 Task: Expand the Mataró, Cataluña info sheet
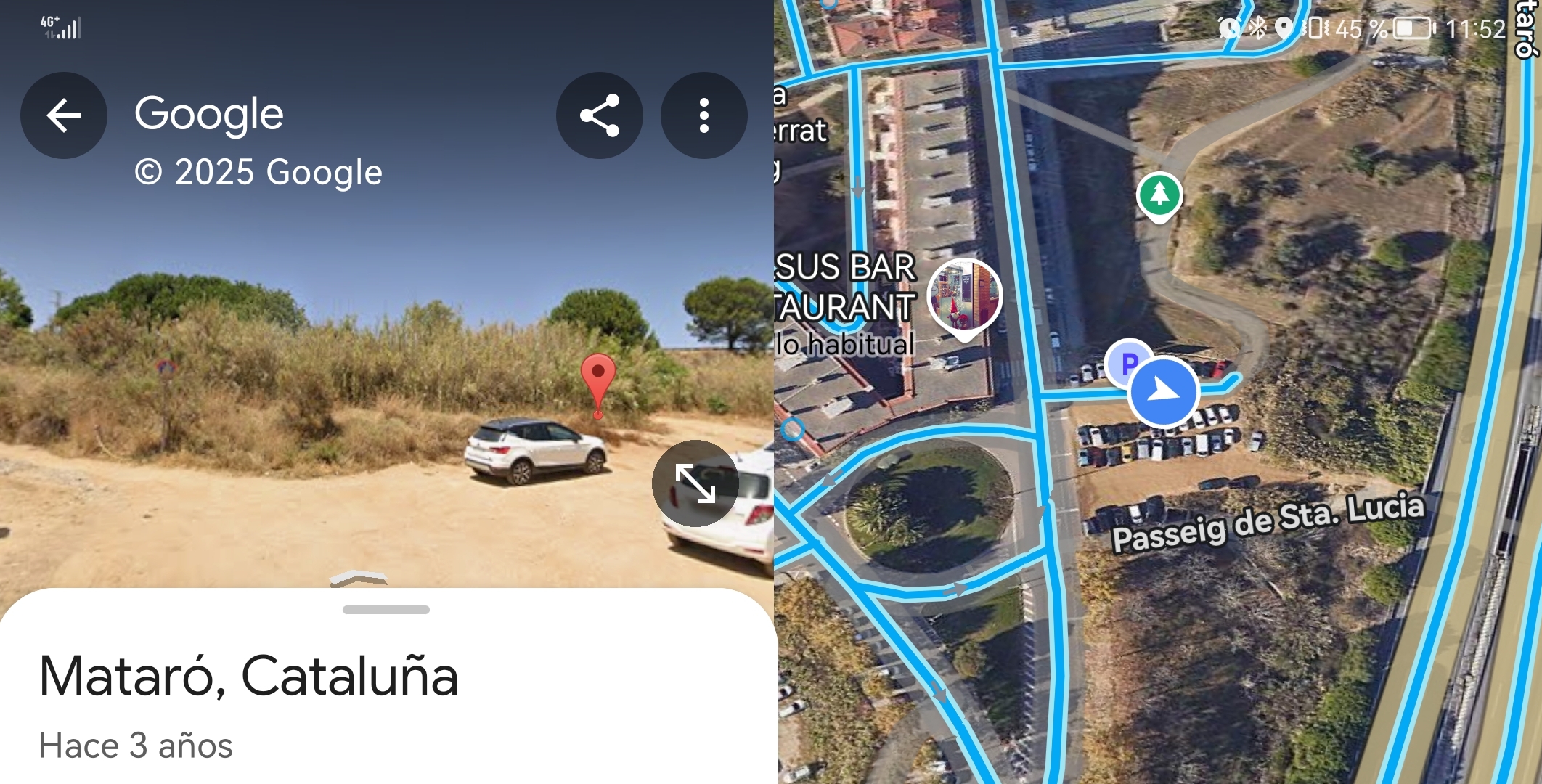pos(385,610)
